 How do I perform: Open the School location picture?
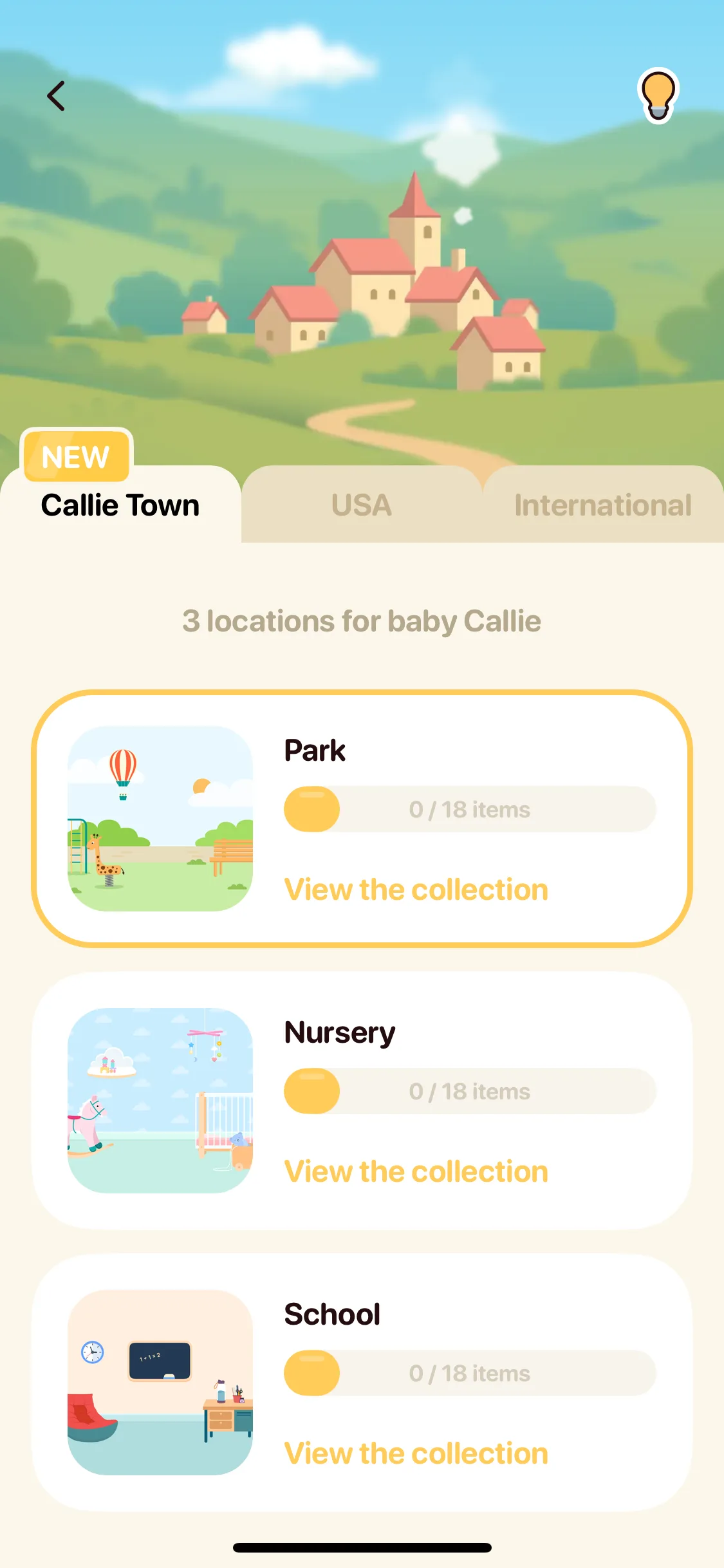click(160, 1383)
